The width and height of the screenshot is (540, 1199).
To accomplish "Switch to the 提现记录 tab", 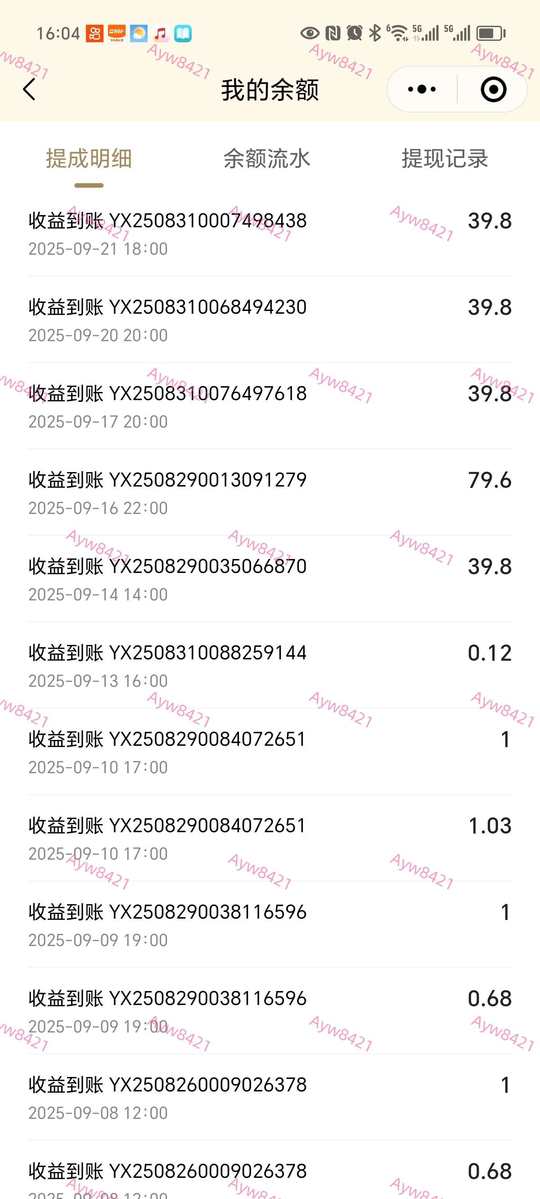I will (x=444, y=158).
